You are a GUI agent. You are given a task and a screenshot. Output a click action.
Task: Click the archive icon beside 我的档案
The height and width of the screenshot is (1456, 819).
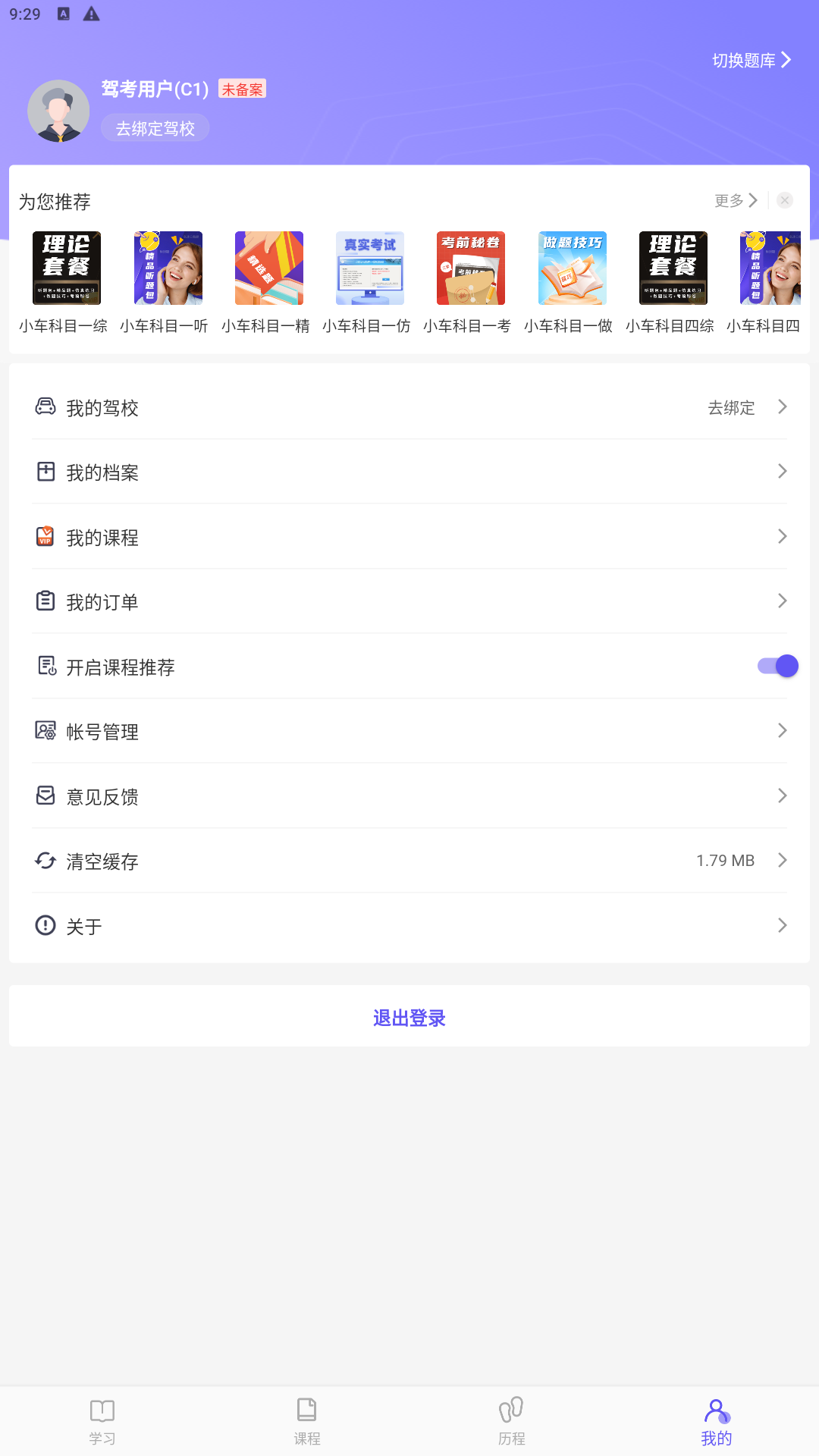45,472
